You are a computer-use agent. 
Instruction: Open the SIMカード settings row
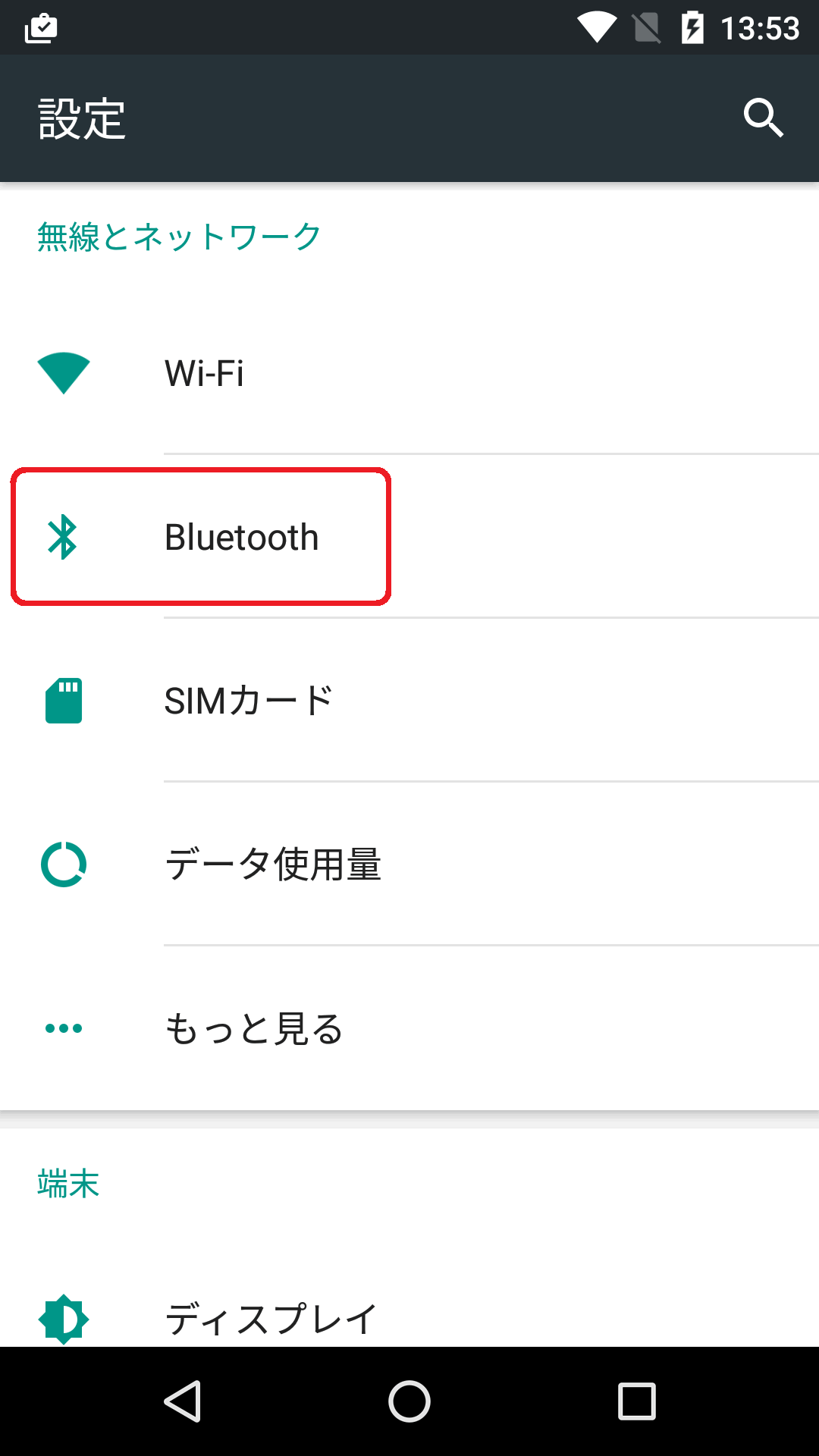click(x=409, y=701)
